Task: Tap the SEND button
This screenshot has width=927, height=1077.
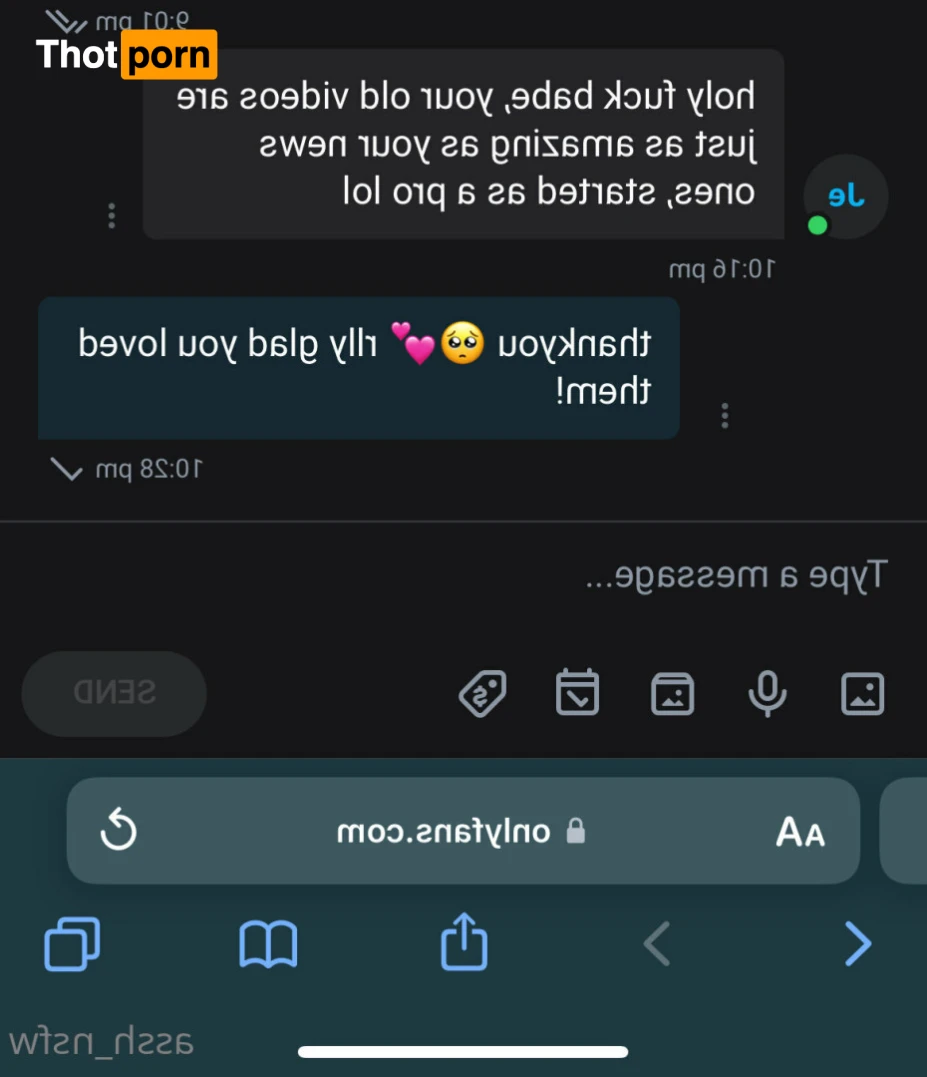Action: pyautogui.click(x=114, y=693)
